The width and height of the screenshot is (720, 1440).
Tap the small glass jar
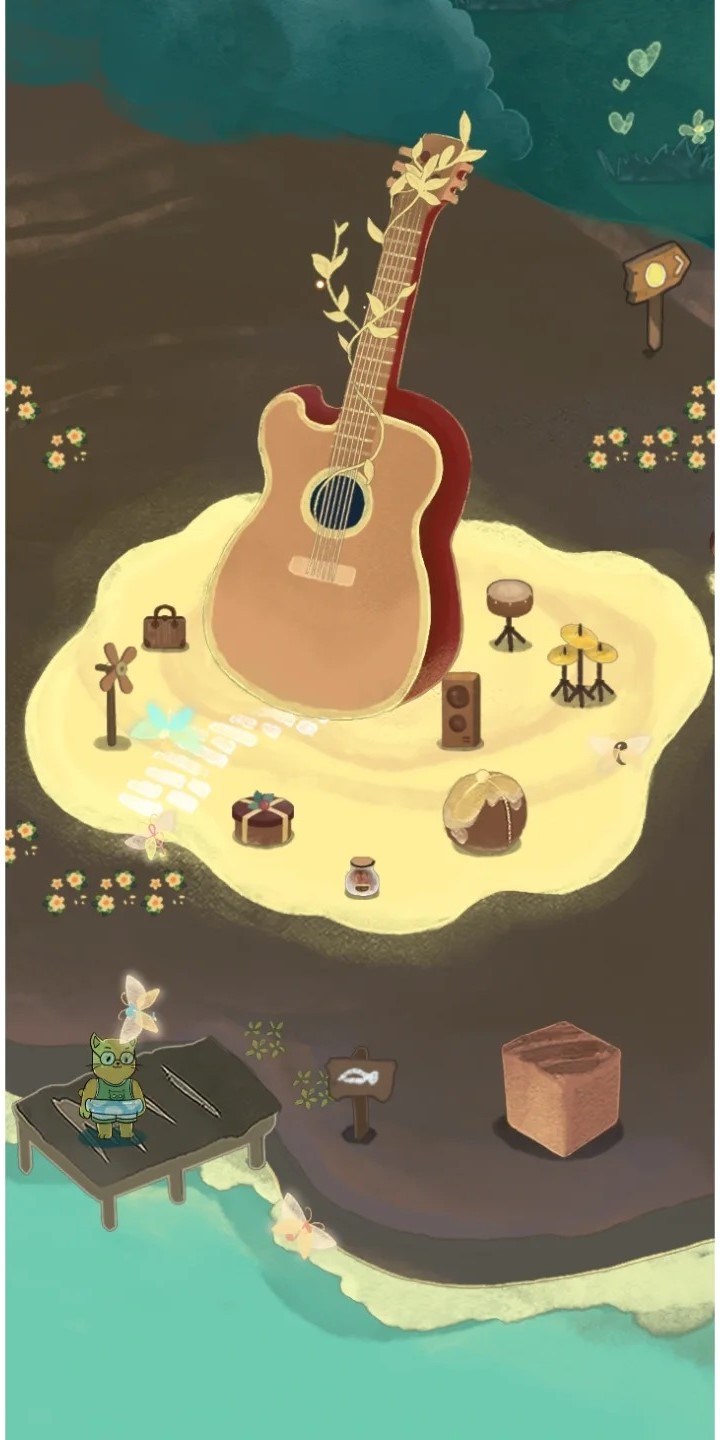[362, 877]
